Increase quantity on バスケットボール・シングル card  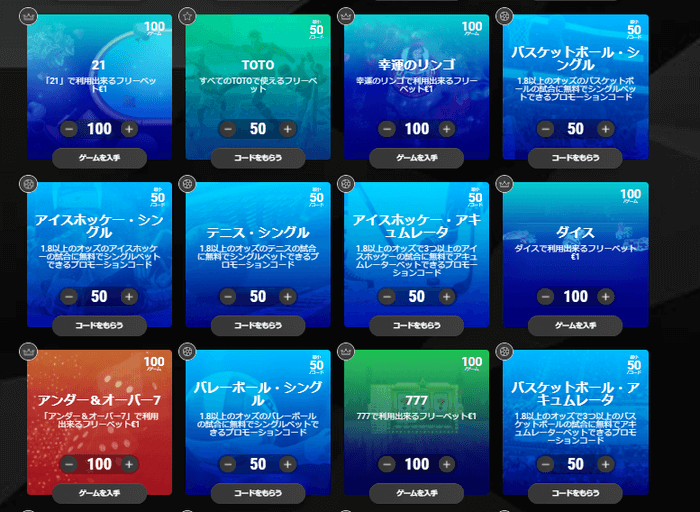pyautogui.click(x=605, y=129)
